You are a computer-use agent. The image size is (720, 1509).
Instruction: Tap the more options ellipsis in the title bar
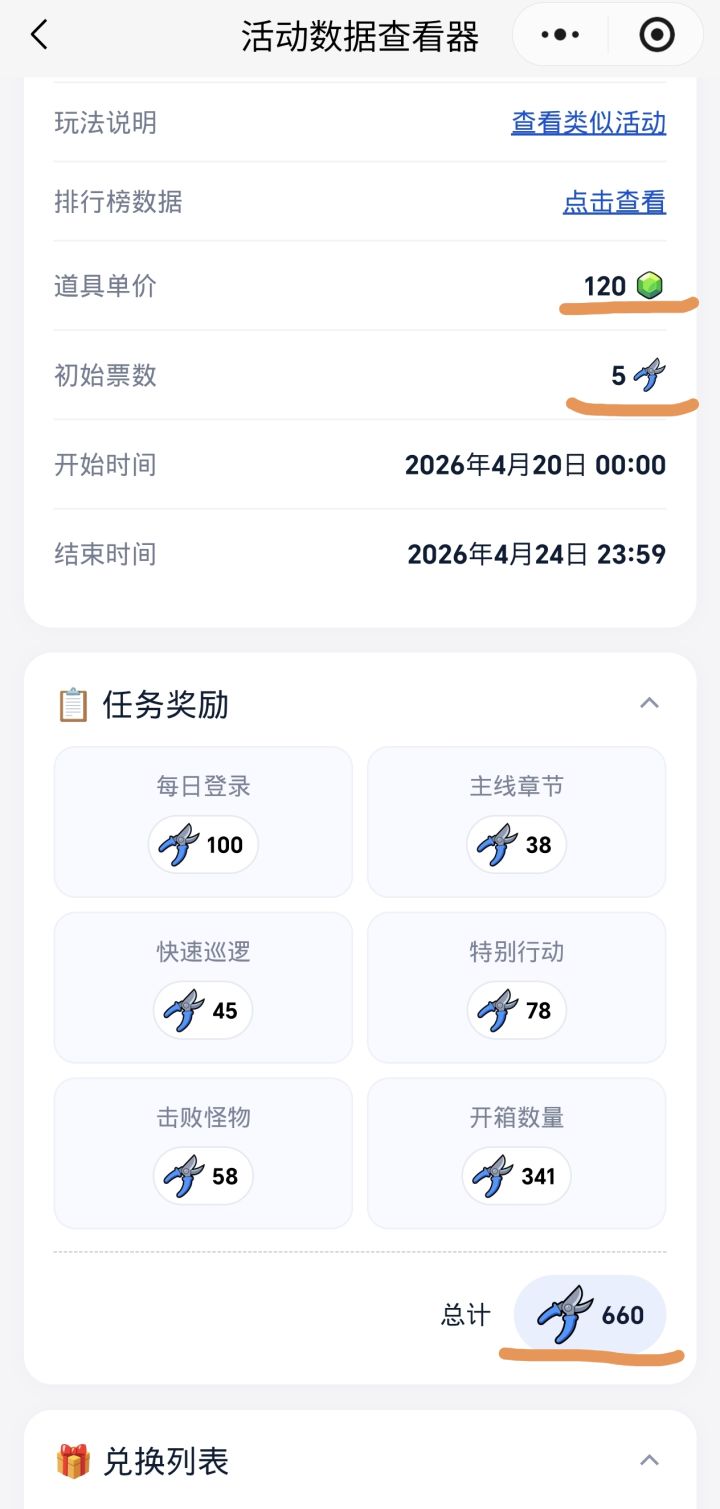558,34
